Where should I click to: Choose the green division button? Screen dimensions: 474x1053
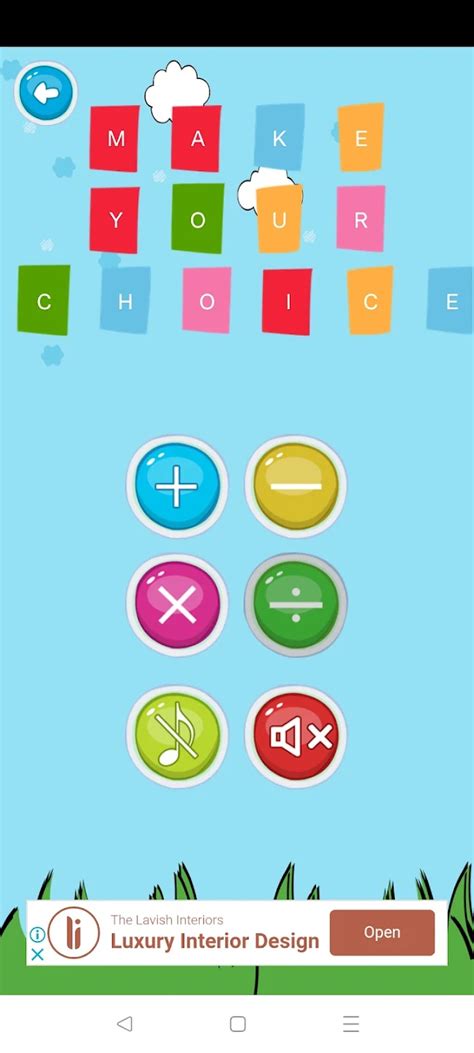[296, 604]
